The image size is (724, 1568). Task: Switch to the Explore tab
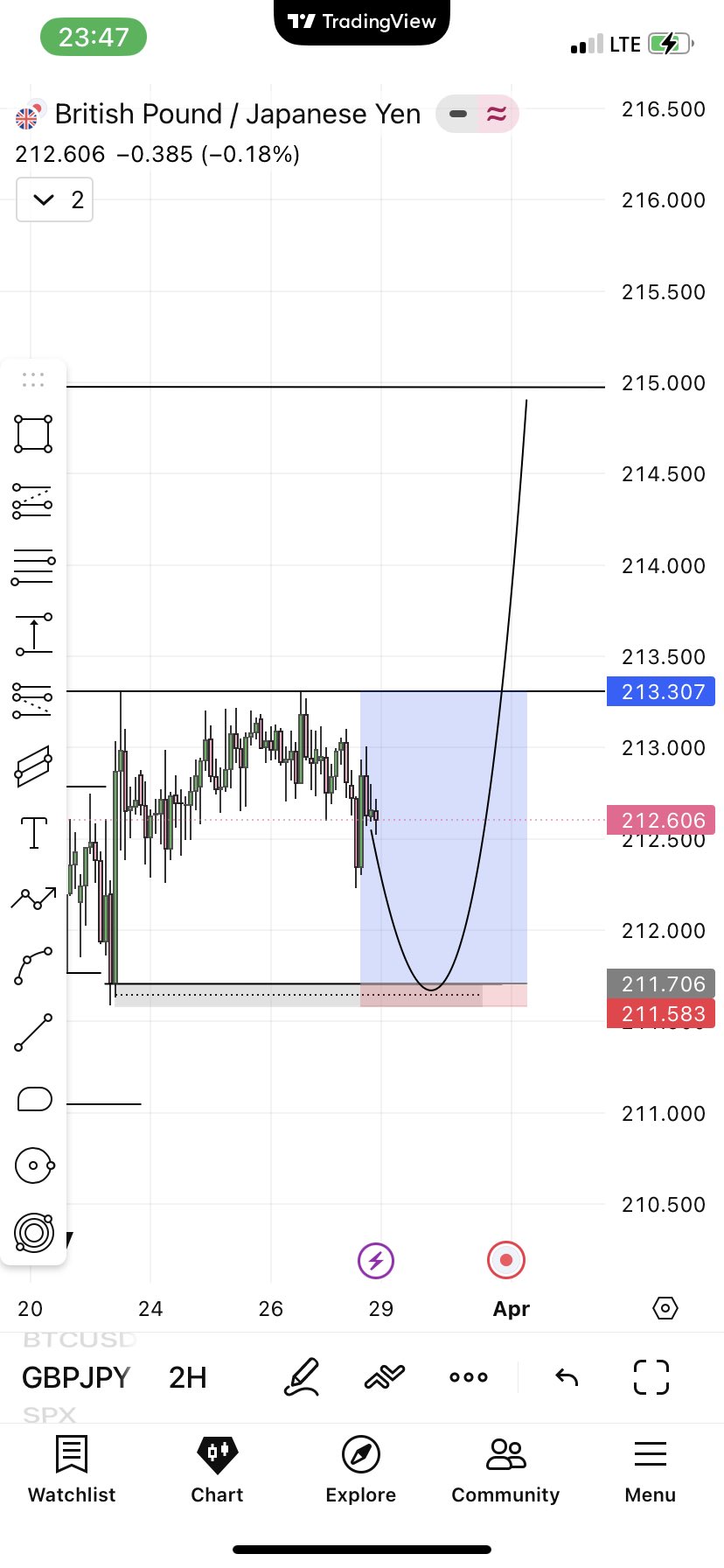(x=360, y=1470)
